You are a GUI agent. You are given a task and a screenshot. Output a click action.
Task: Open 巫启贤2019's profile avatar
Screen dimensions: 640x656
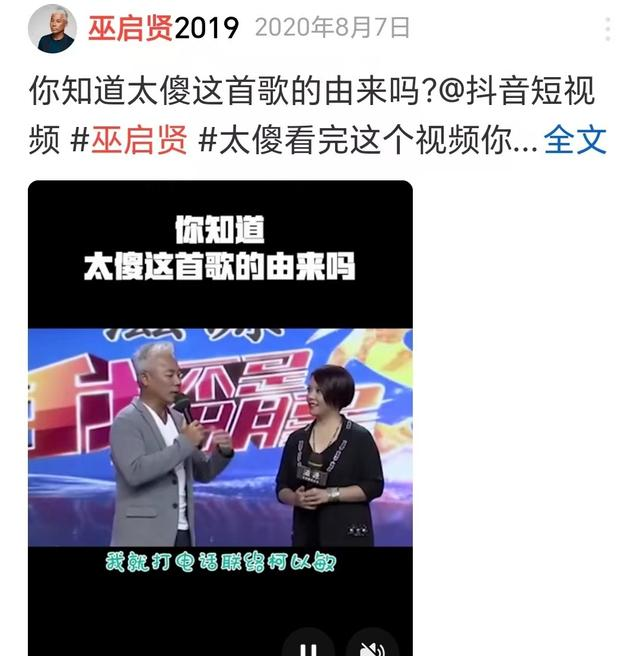pos(51,28)
